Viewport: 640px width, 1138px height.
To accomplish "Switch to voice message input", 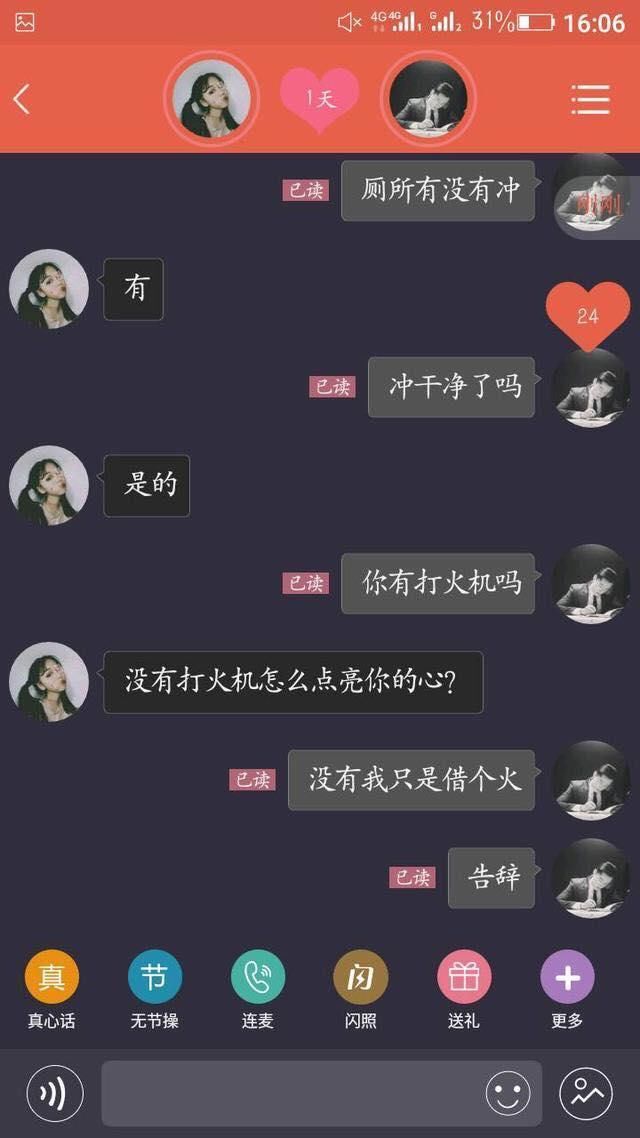I will (x=54, y=1093).
